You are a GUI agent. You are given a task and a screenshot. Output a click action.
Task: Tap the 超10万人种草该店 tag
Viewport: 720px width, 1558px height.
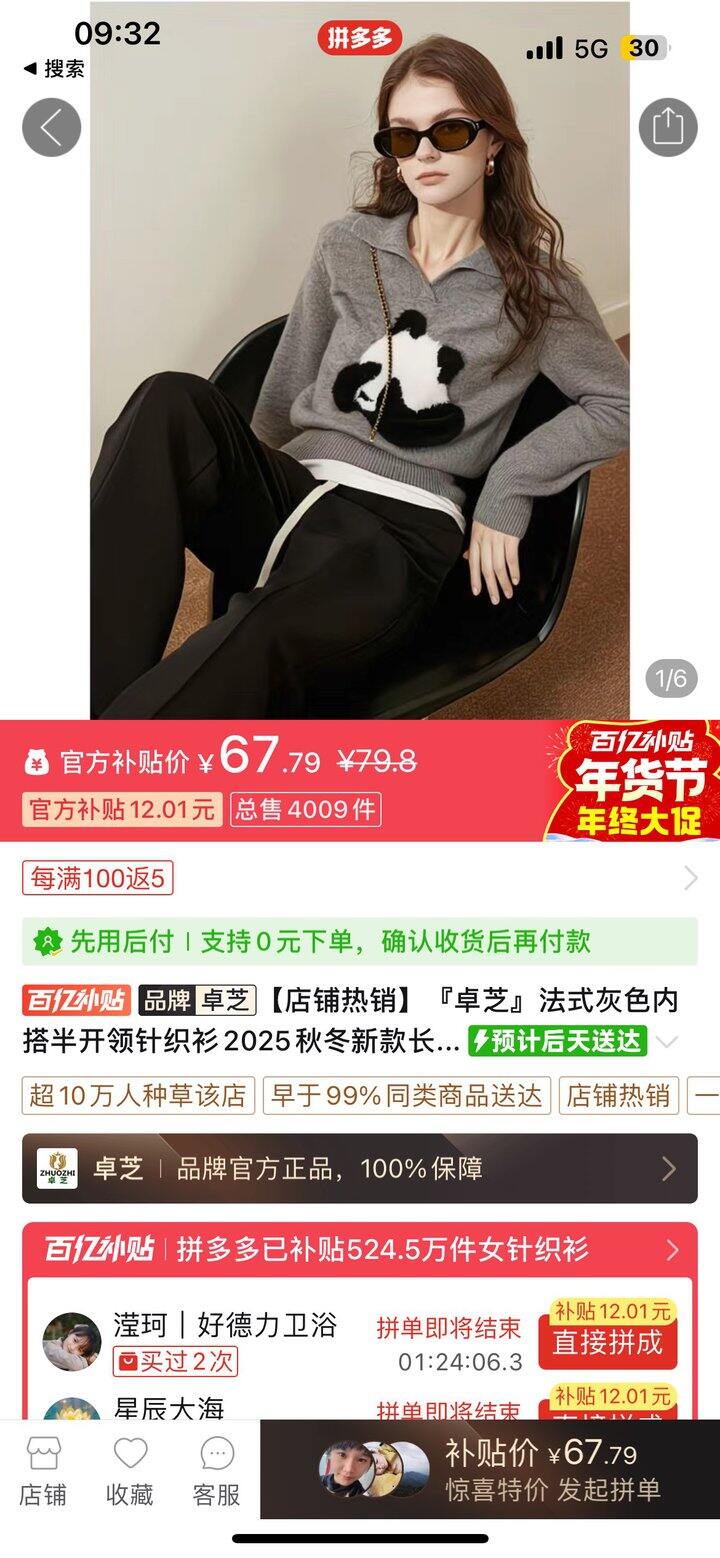pyautogui.click(x=138, y=1095)
